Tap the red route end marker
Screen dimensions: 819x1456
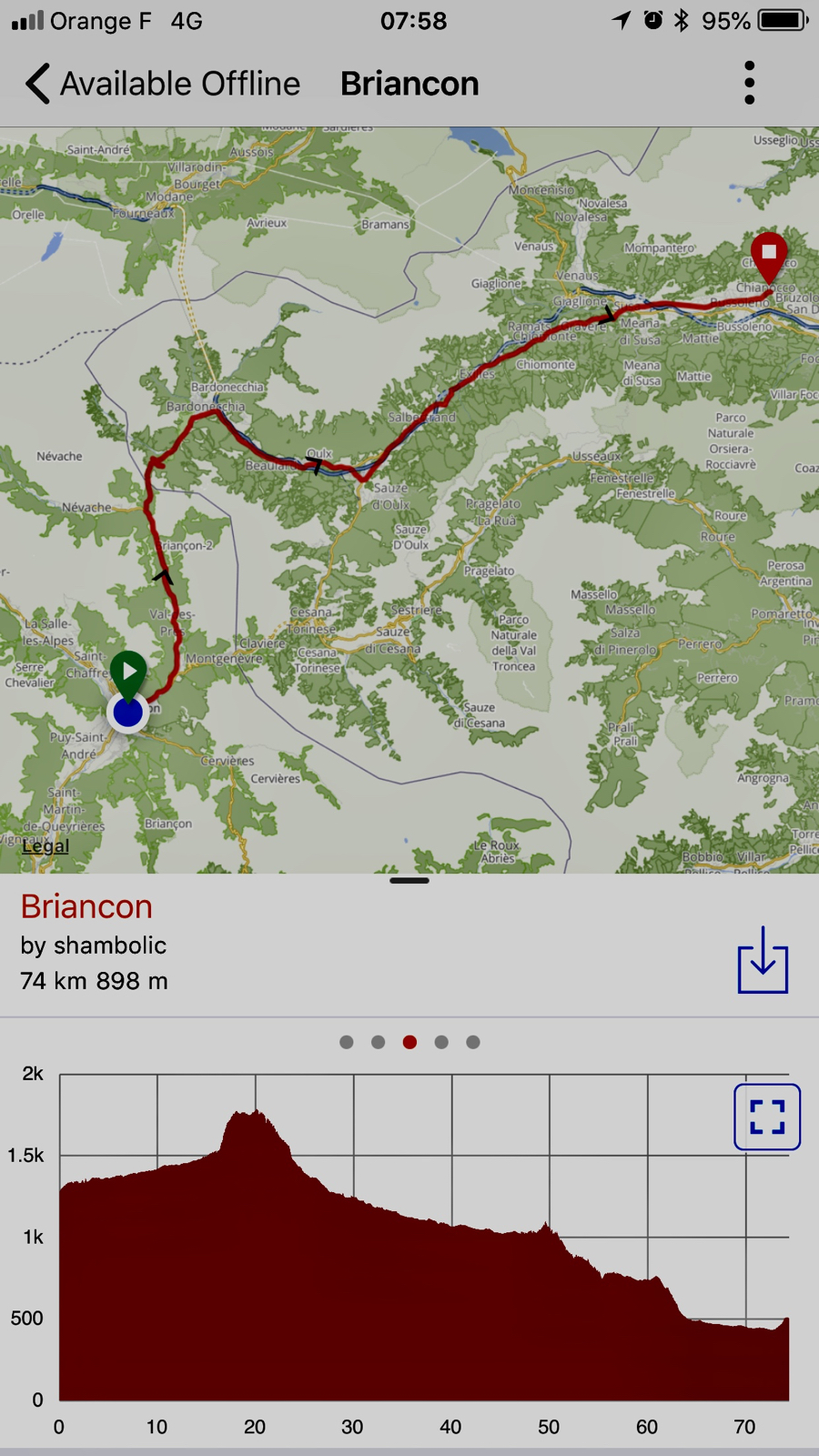point(769,253)
